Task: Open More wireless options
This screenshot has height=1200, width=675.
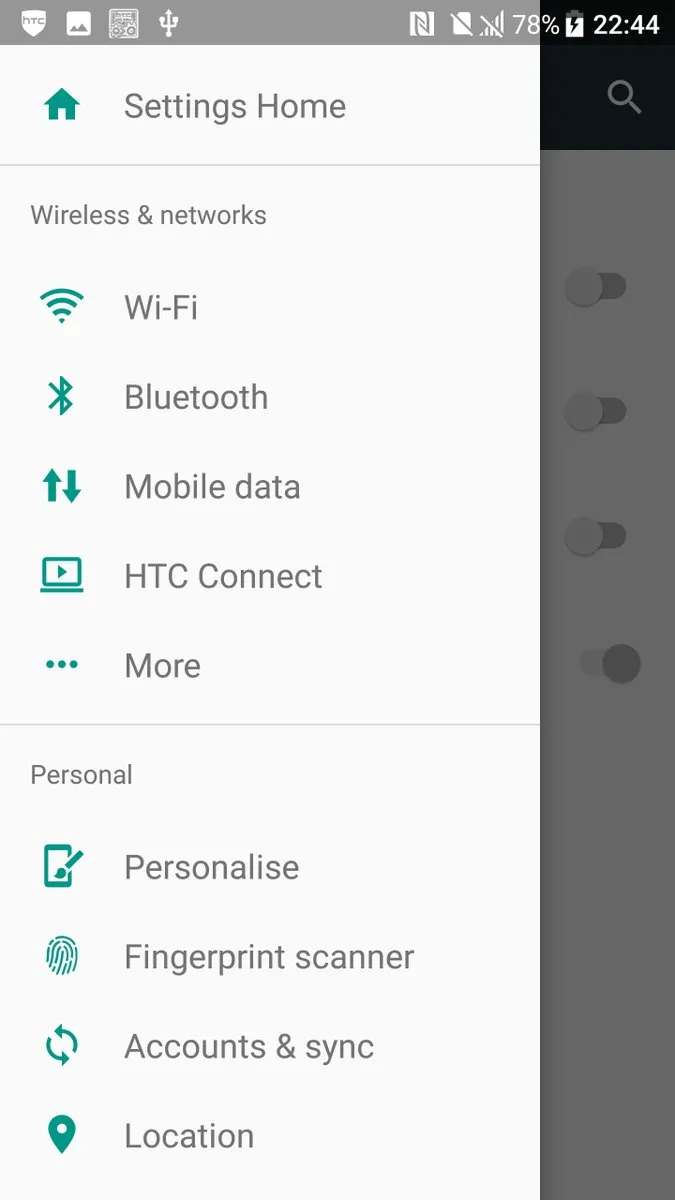Action: (x=162, y=666)
